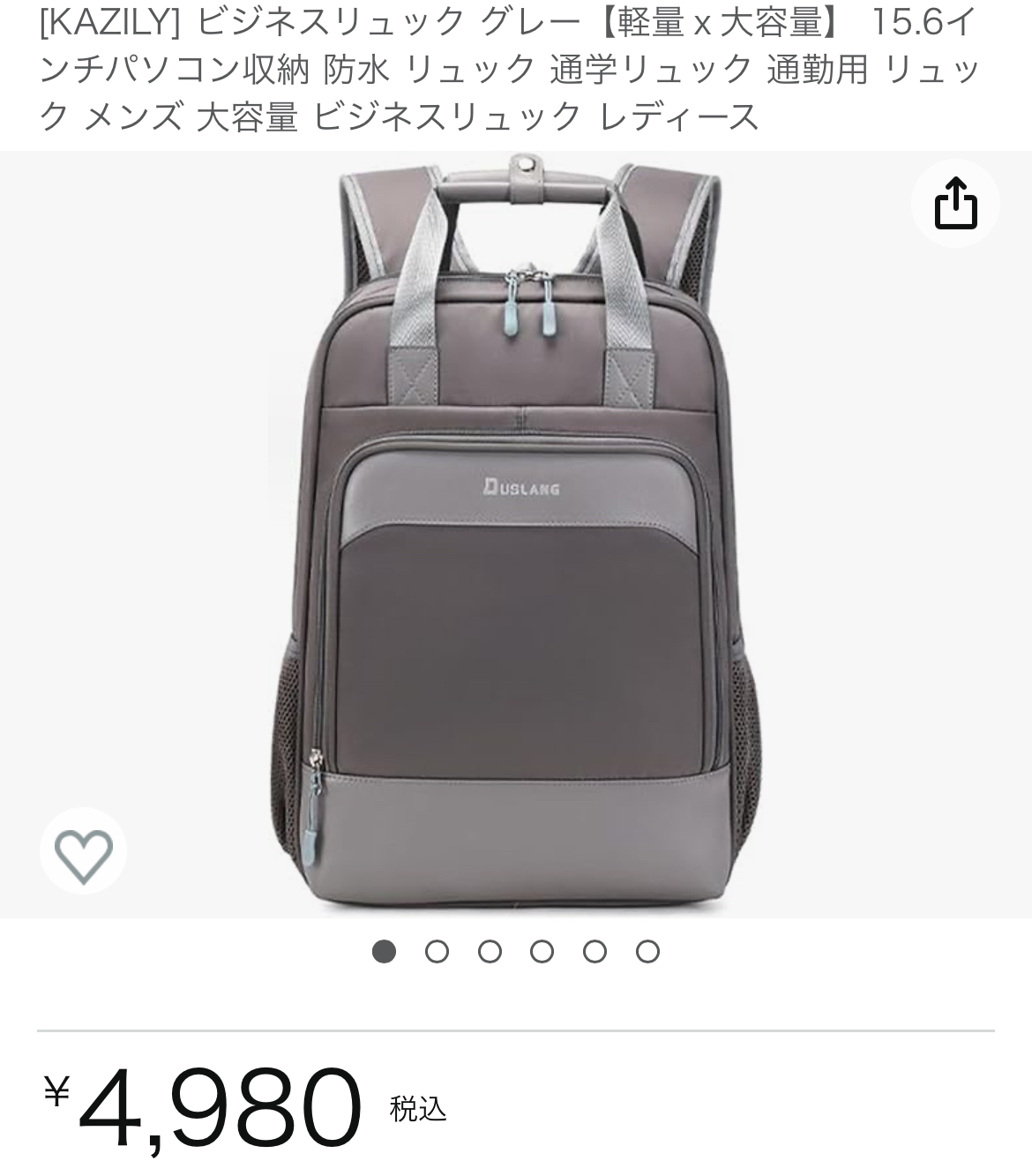Jump to the last image dot
This screenshot has width=1032, height=1176.
[647, 952]
